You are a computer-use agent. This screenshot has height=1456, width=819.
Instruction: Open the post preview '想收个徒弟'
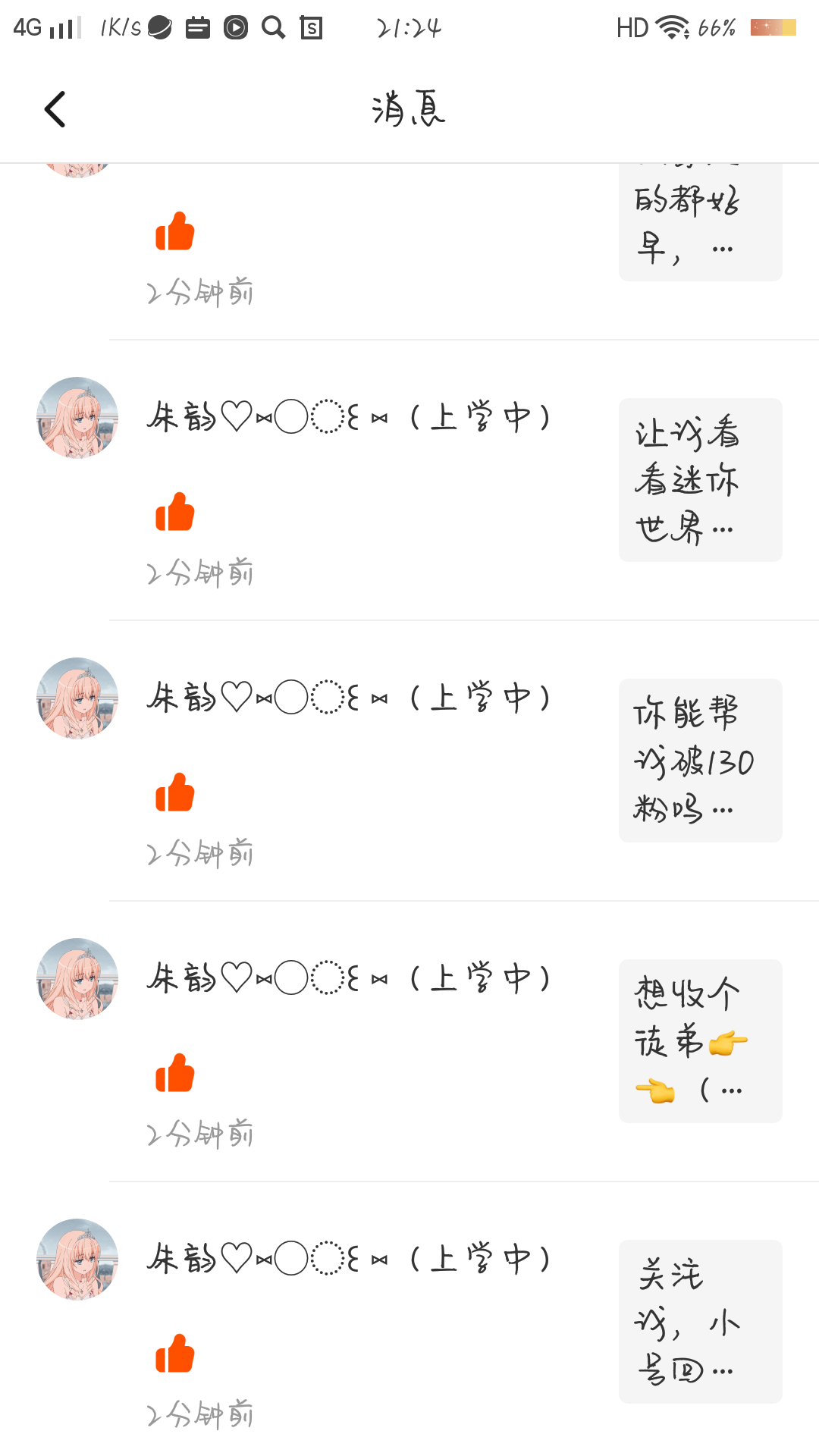click(x=700, y=1041)
